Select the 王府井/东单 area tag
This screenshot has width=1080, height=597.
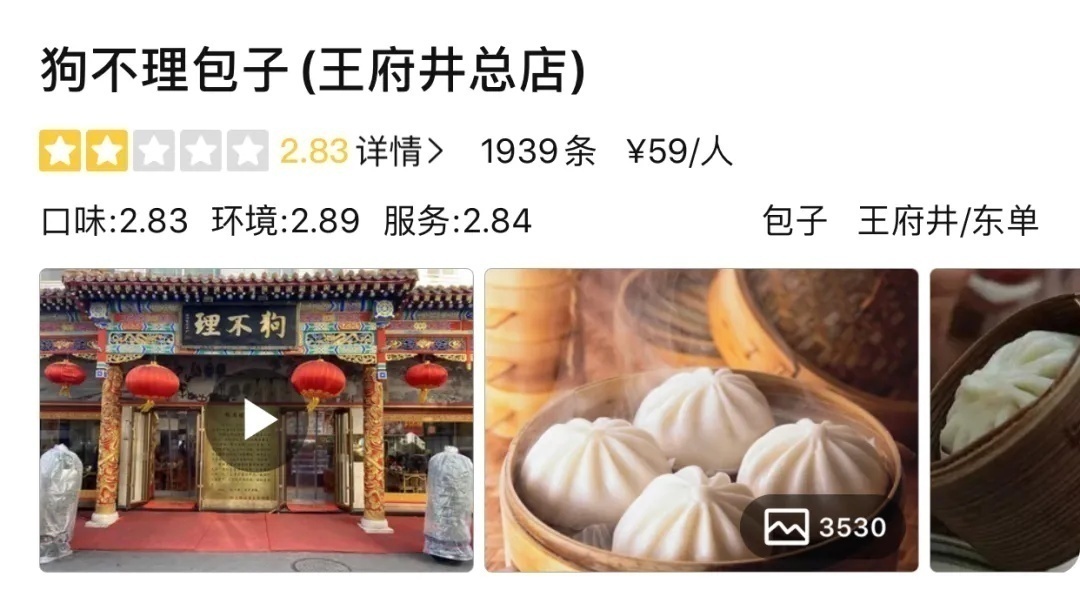[948, 221]
